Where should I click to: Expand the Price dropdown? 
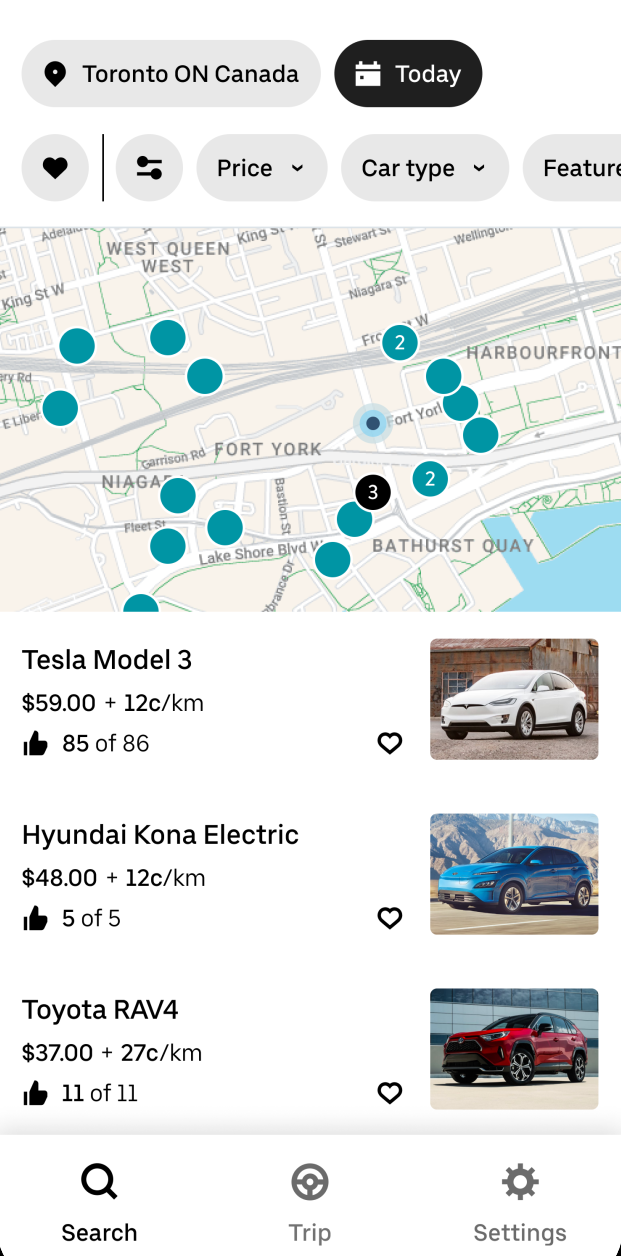[x=262, y=168]
